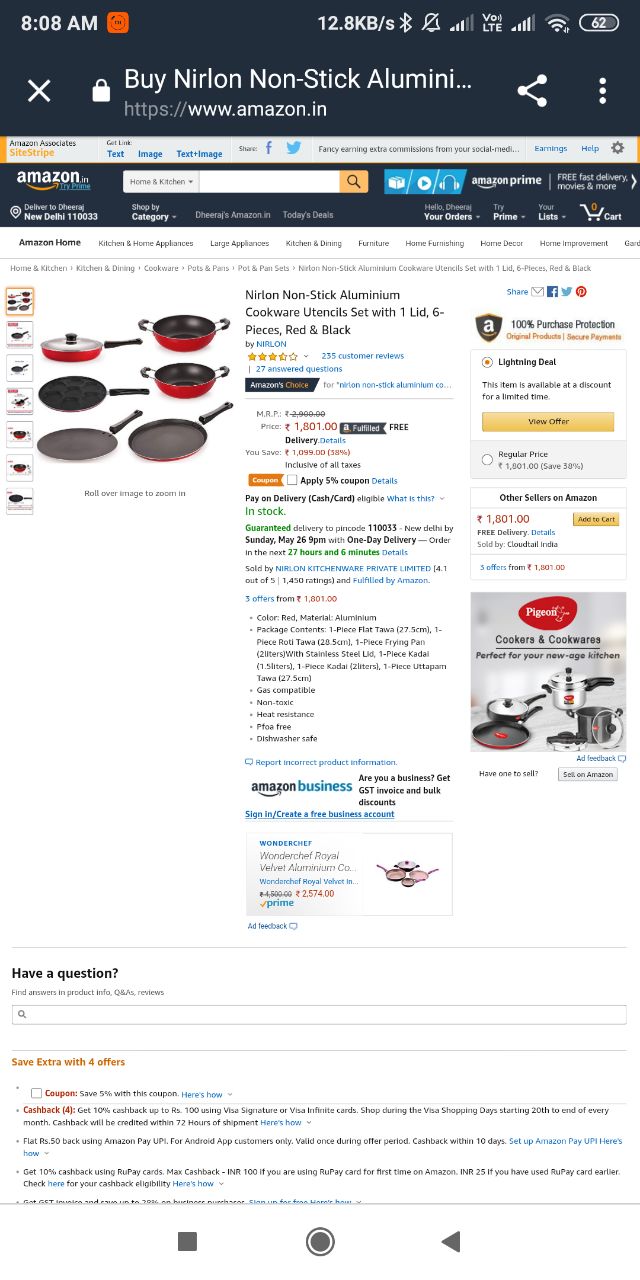Screen dimensions: 640x1280
Task: Close the browser tab with X
Action: 39,92
